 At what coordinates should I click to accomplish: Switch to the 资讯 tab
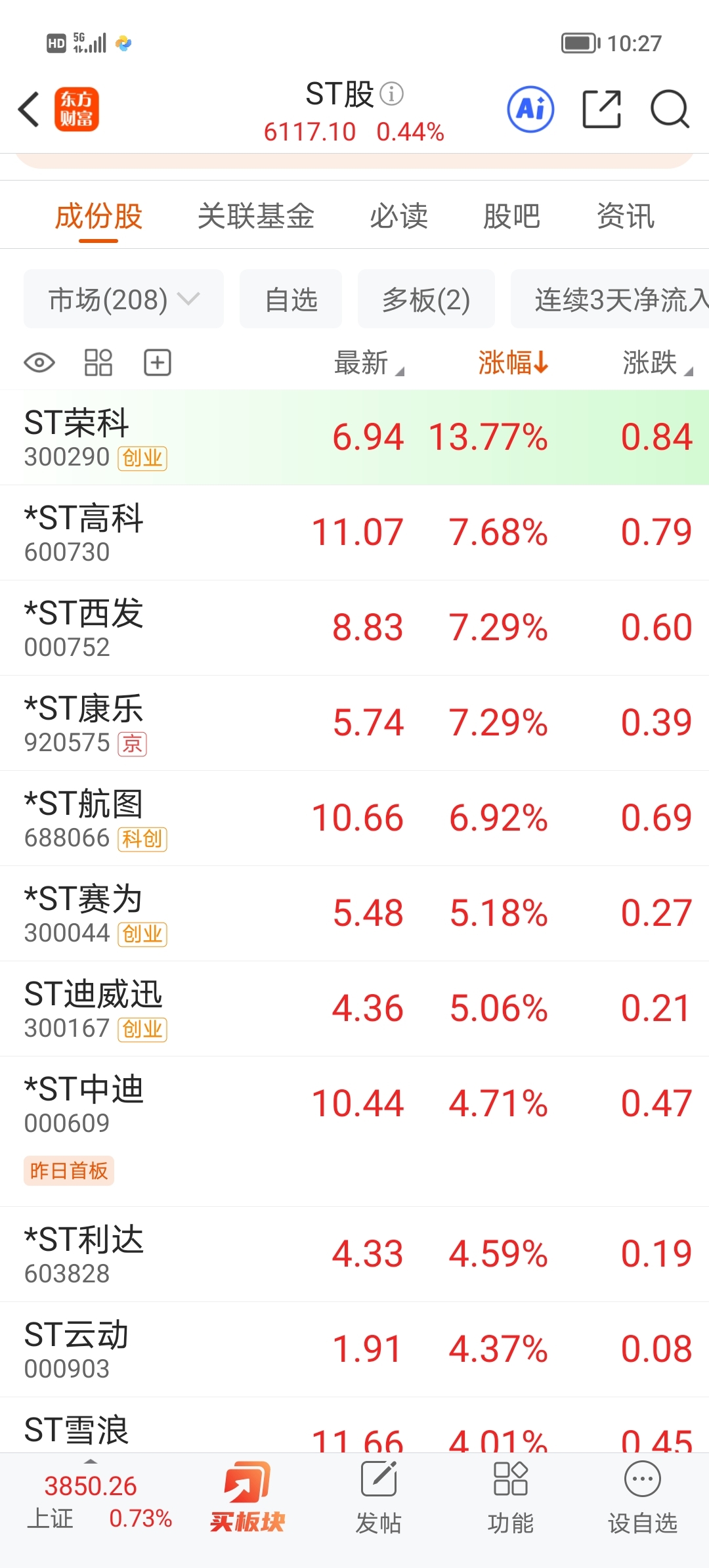(x=626, y=216)
